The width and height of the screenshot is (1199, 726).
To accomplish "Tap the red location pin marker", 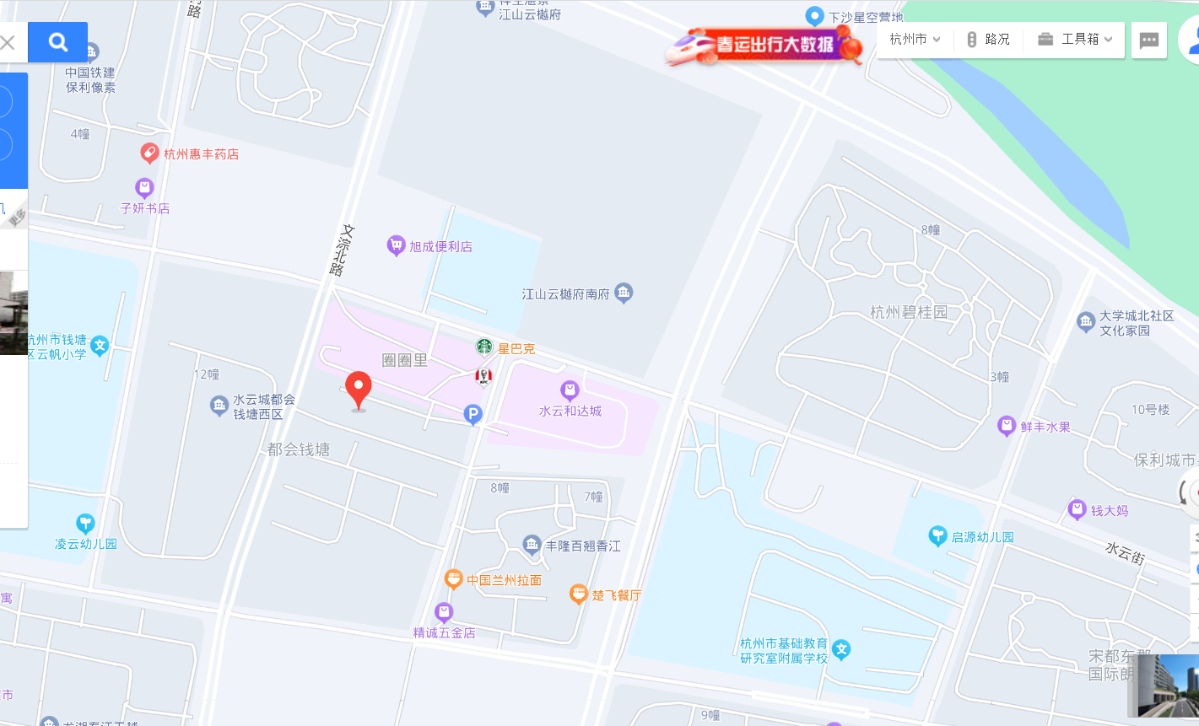I will pyautogui.click(x=358, y=388).
